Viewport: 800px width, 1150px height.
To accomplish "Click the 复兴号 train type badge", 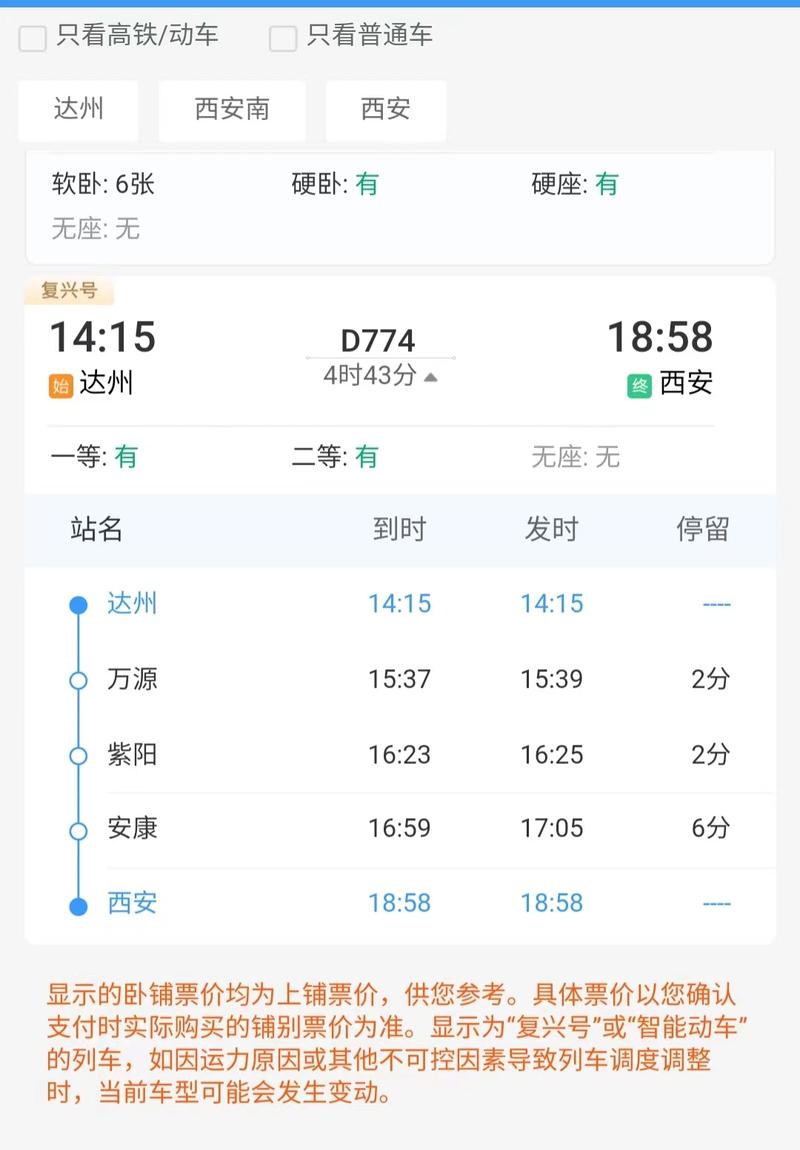I will coord(70,290).
